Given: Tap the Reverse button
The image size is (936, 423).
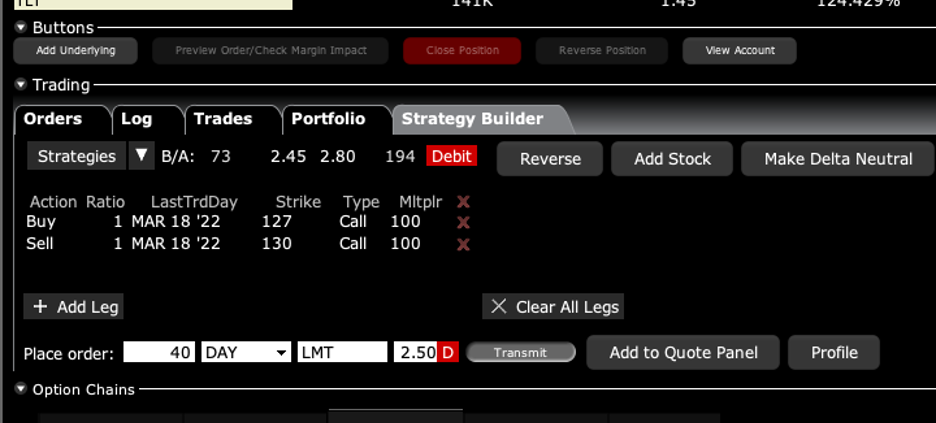Looking at the screenshot, I should (x=550, y=159).
